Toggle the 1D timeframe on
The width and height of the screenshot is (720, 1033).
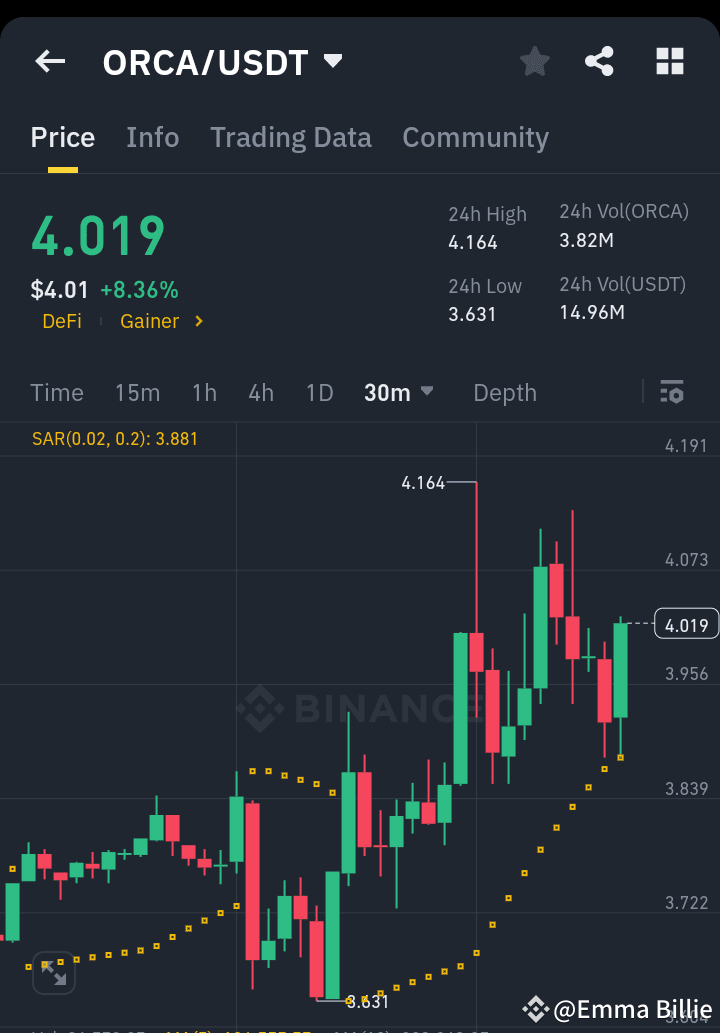pos(319,392)
